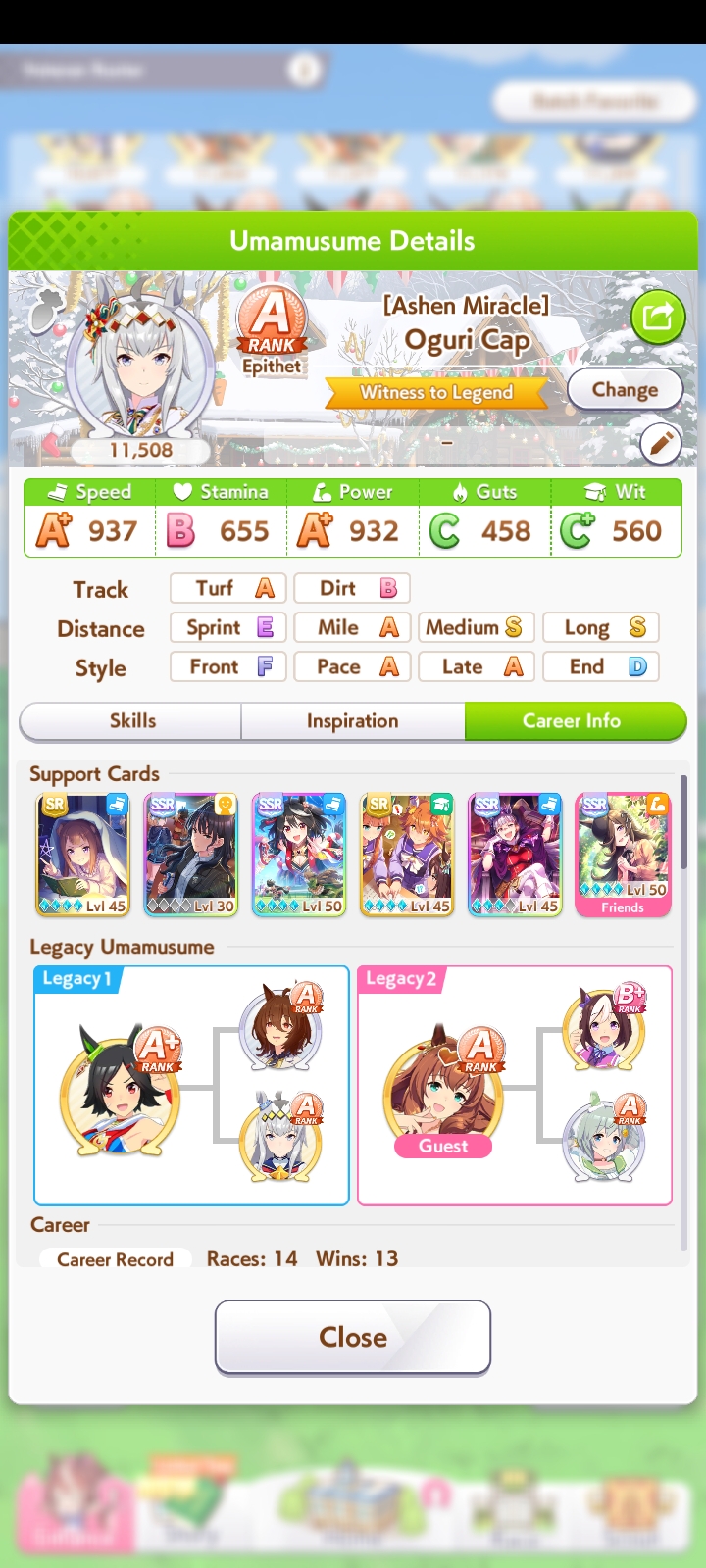The width and height of the screenshot is (706, 1568).
Task: Tap the Change epithet button
Action: point(625,389)
